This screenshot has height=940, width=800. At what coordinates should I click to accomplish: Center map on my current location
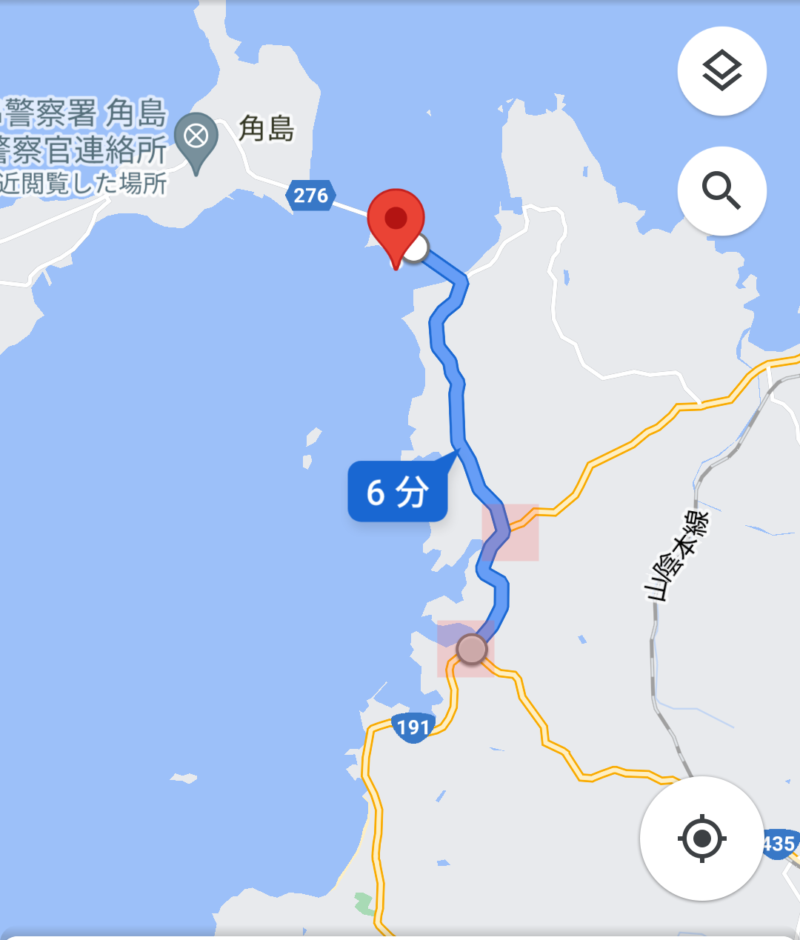[701, 837]
